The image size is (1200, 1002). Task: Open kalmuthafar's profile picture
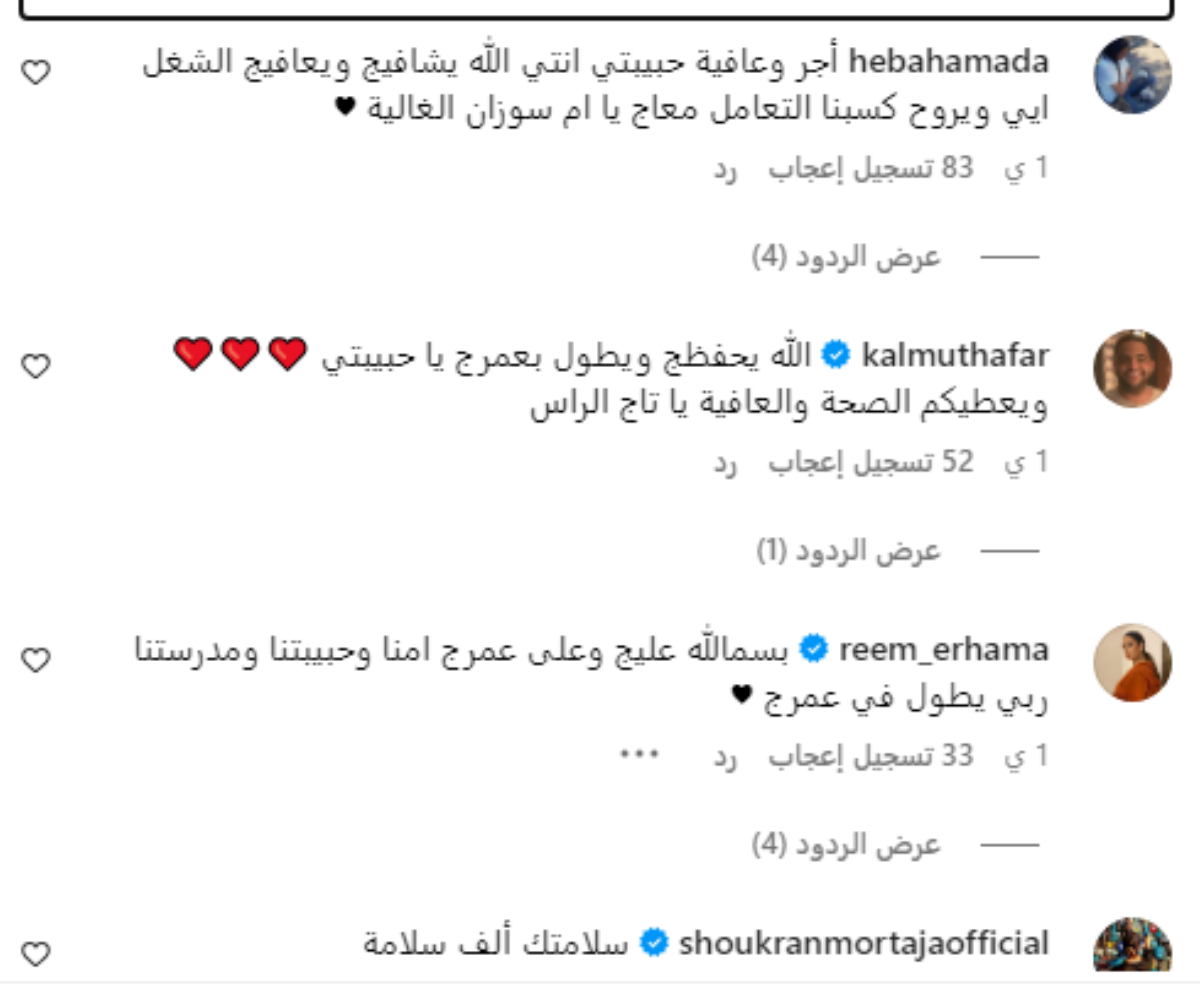(x=1132, y=368)
